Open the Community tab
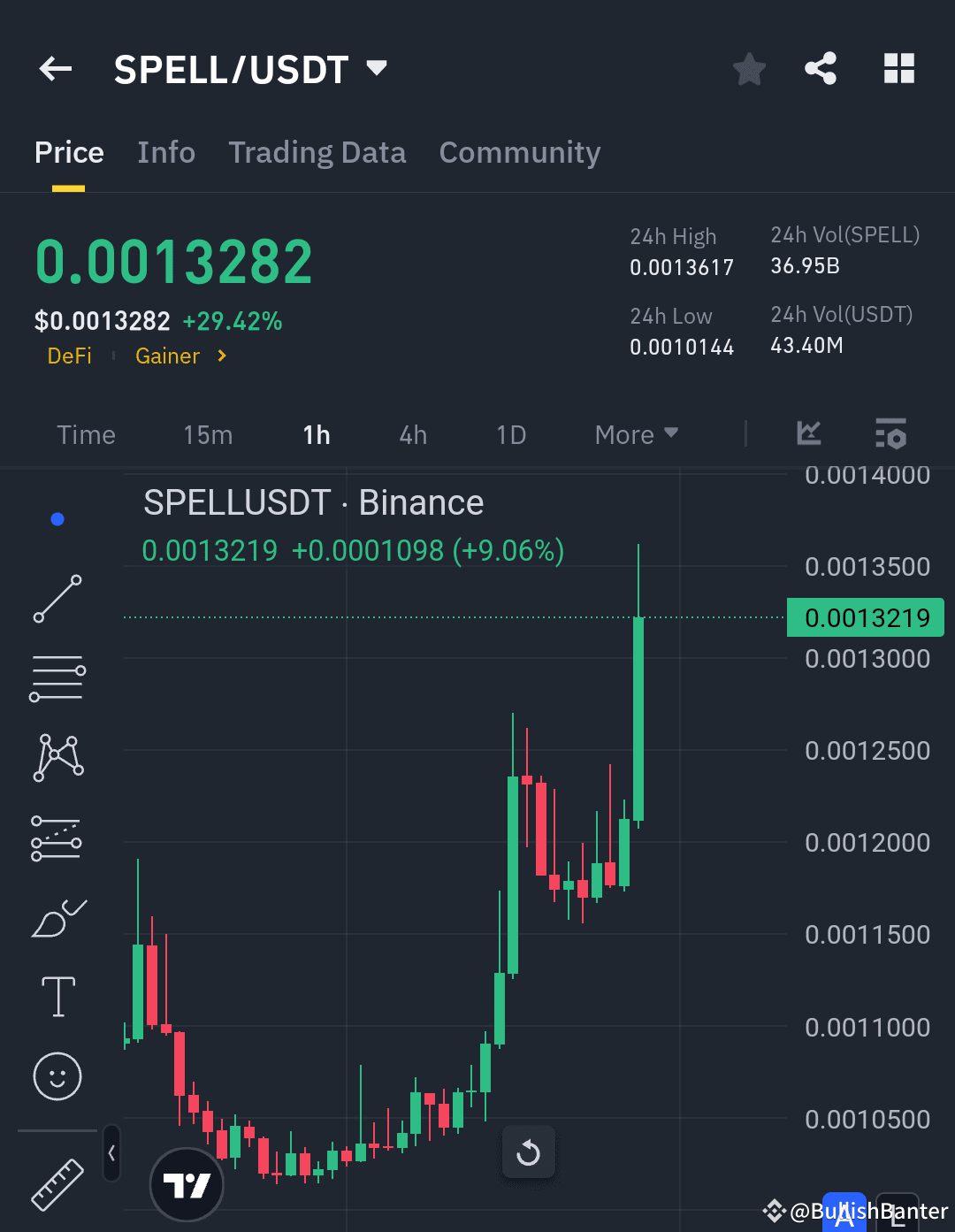This screenshot has height=1232, width=955. pos(519,153)
